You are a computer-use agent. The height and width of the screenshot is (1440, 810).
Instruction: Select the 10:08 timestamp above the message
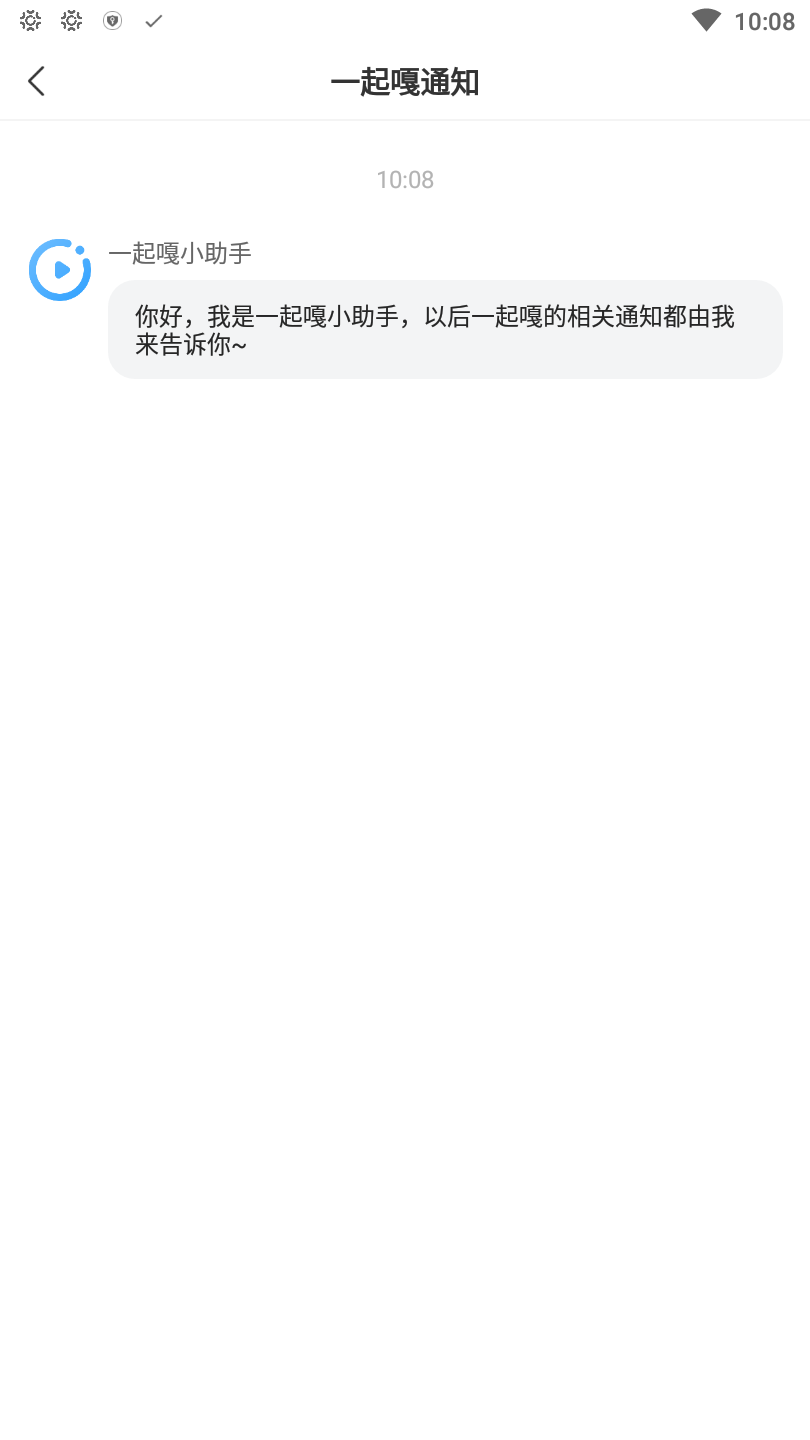pyautogui.click(x=405, y=179)
